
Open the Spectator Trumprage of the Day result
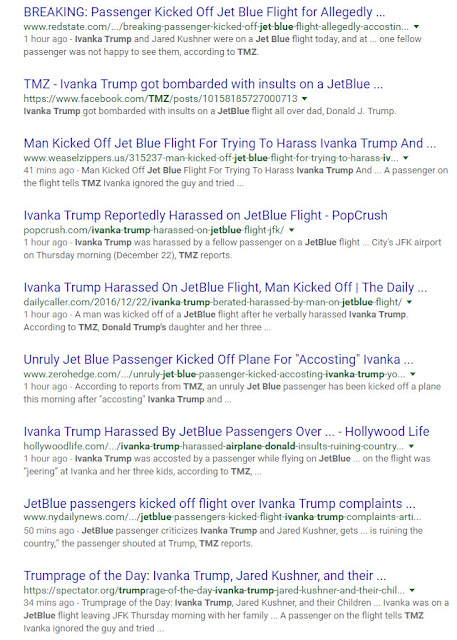pos(205,576)
